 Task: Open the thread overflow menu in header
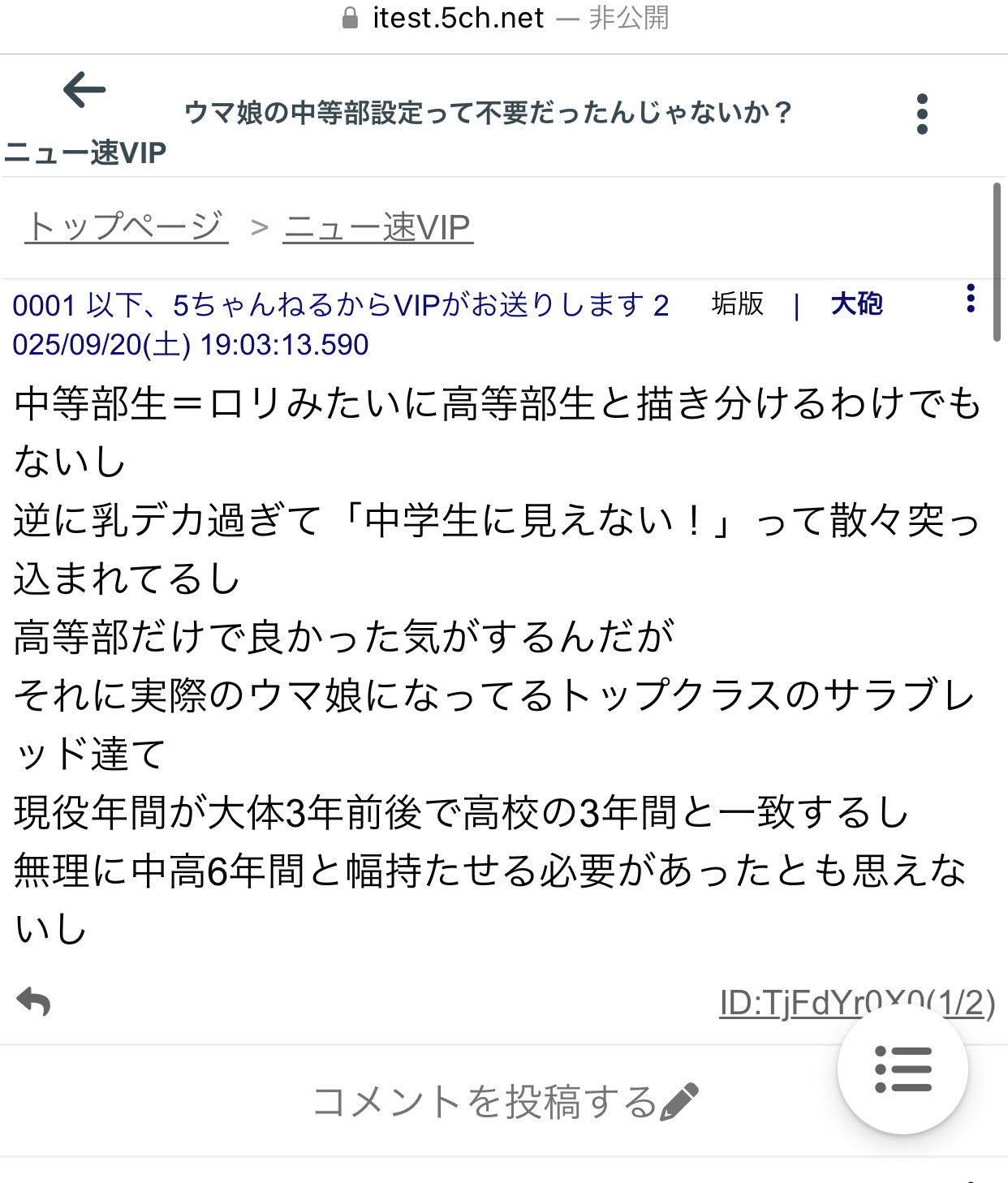pos(921,114)
